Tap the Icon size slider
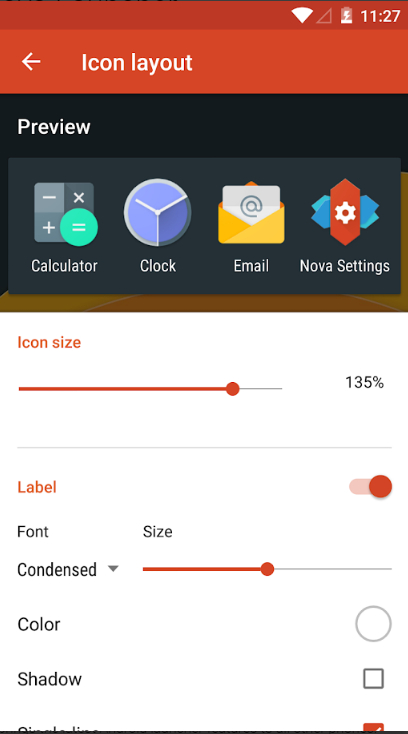Screen dimensions: 408x734 click(x=150, y=389)
